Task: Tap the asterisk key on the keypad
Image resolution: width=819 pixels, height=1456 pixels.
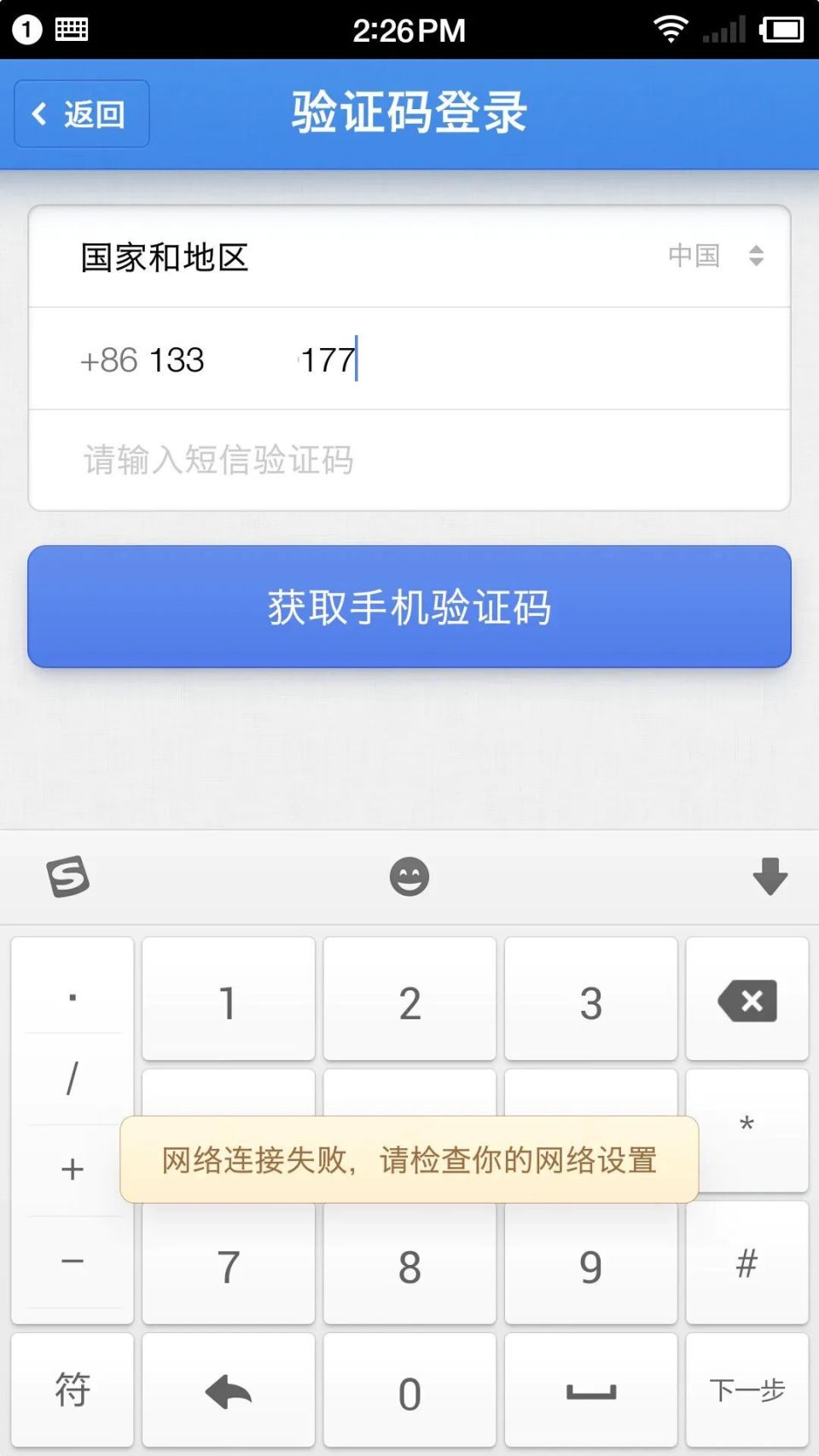Action: point(747,1126)
